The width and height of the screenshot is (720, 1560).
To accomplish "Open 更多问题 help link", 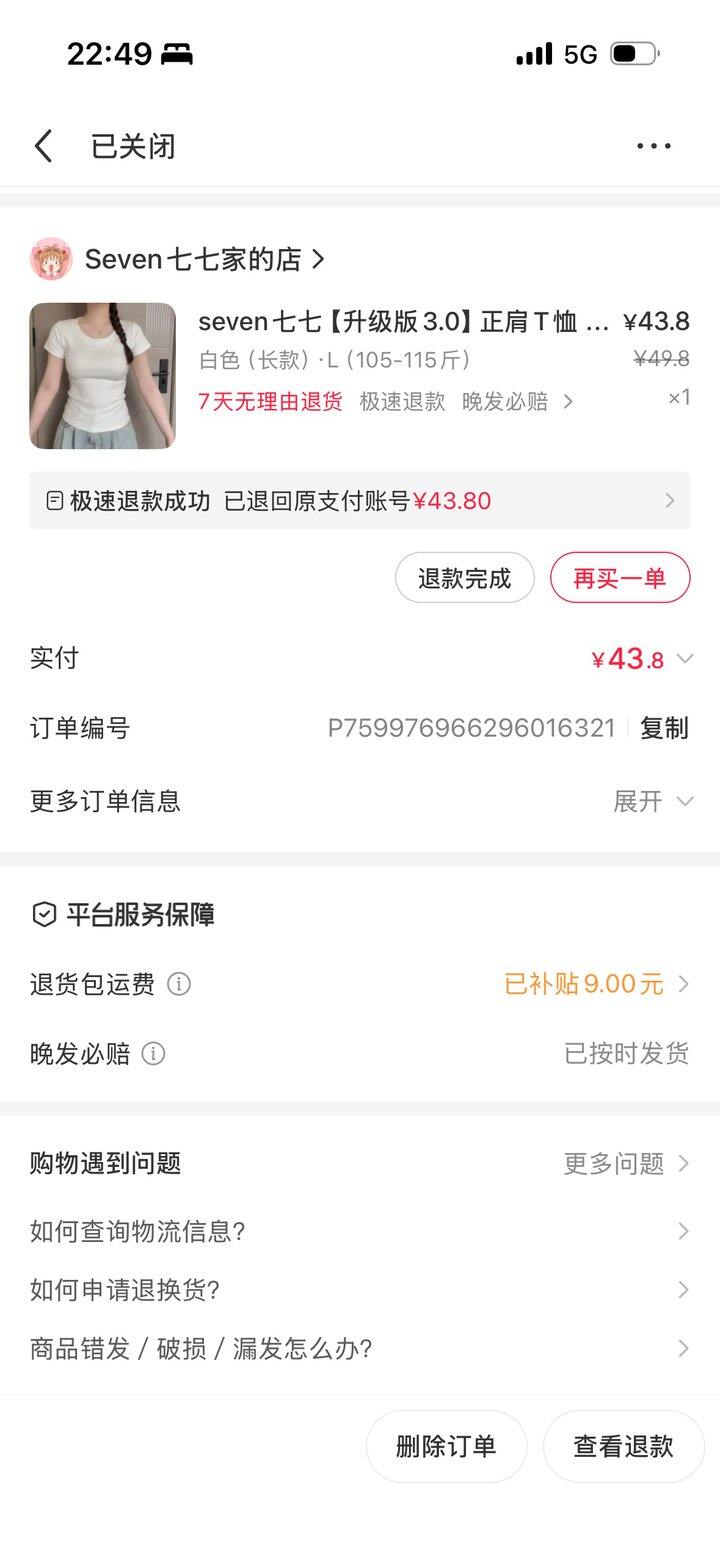I will (x=626, y=1163).
